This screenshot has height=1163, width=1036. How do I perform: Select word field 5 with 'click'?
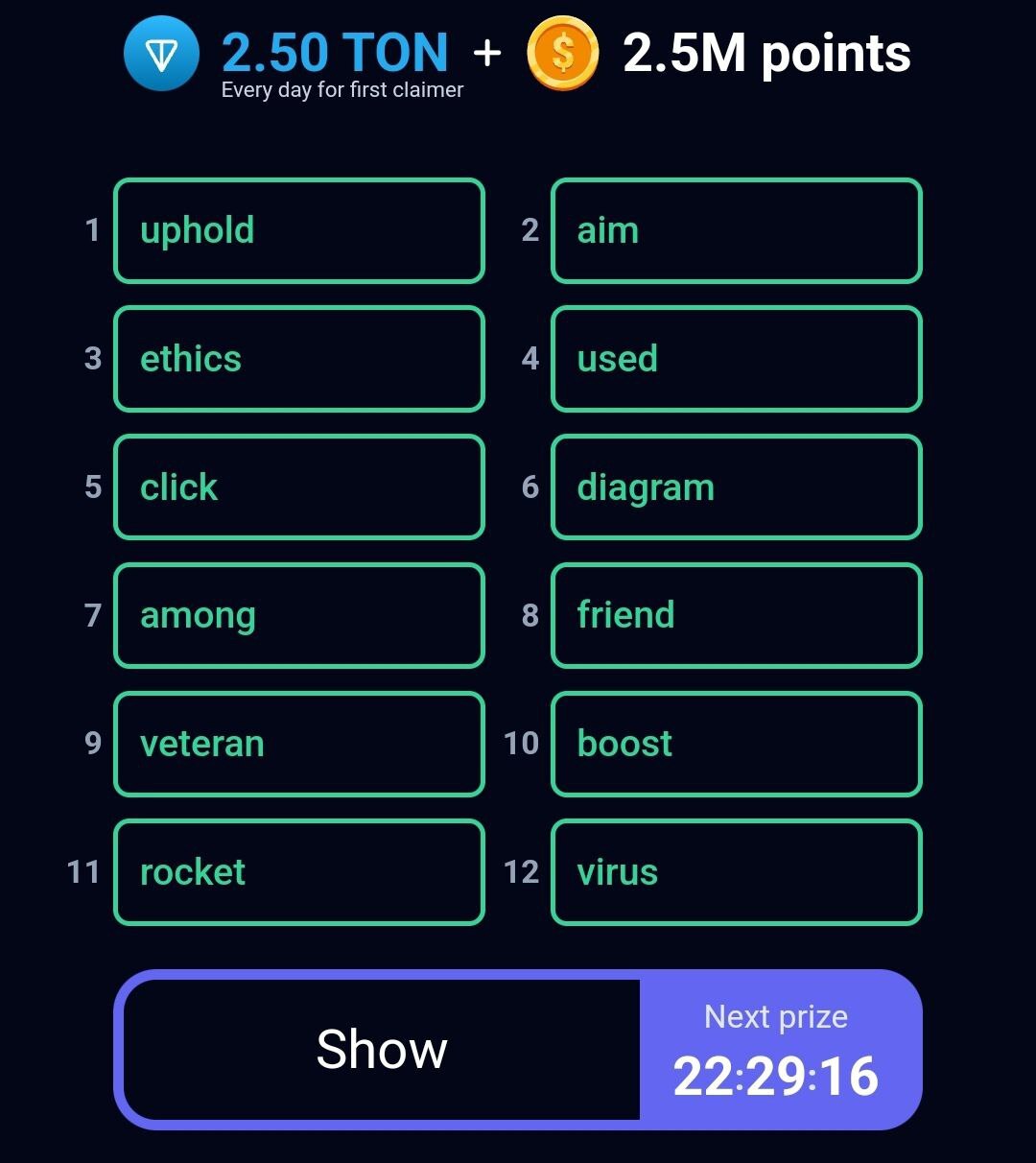298,487
